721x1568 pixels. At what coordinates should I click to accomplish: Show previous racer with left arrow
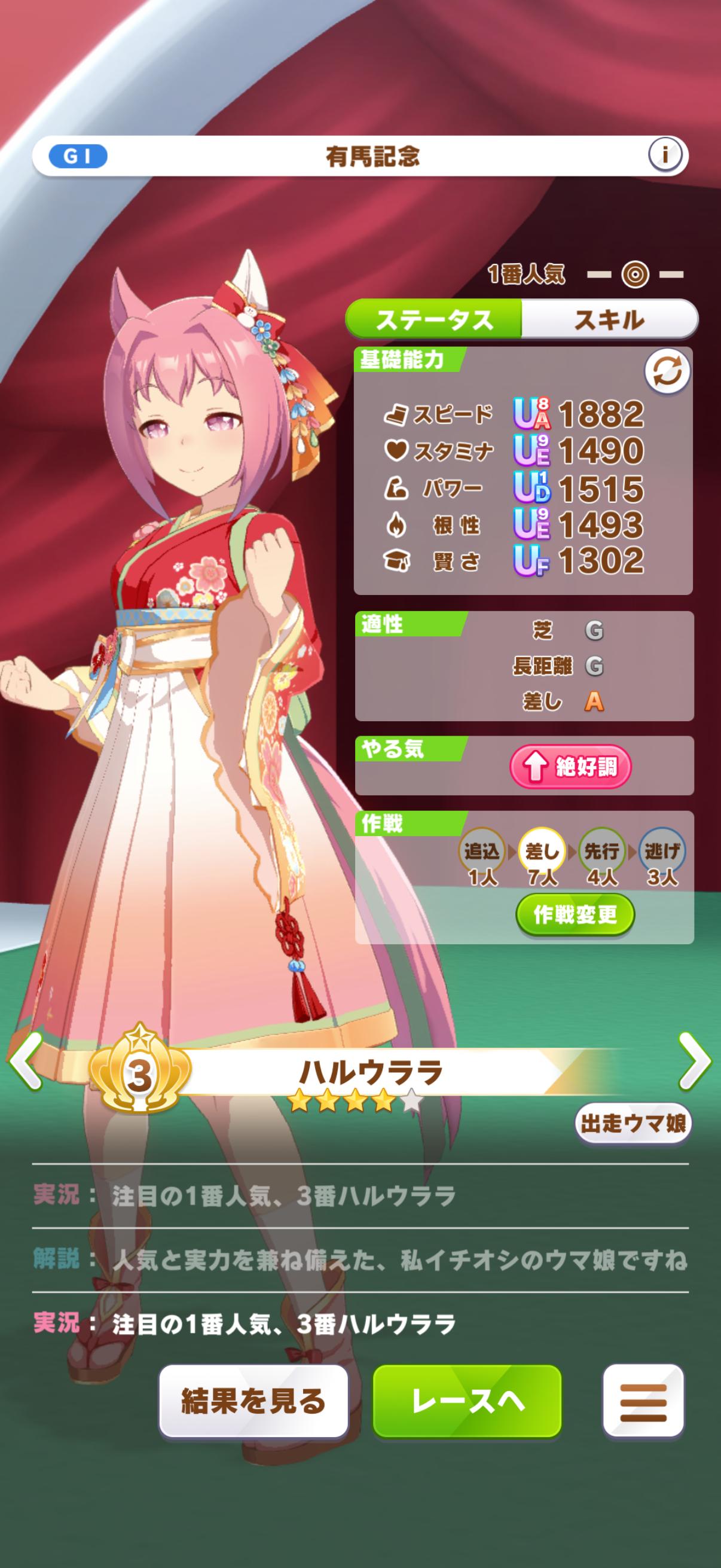(x=26, y=1061)
